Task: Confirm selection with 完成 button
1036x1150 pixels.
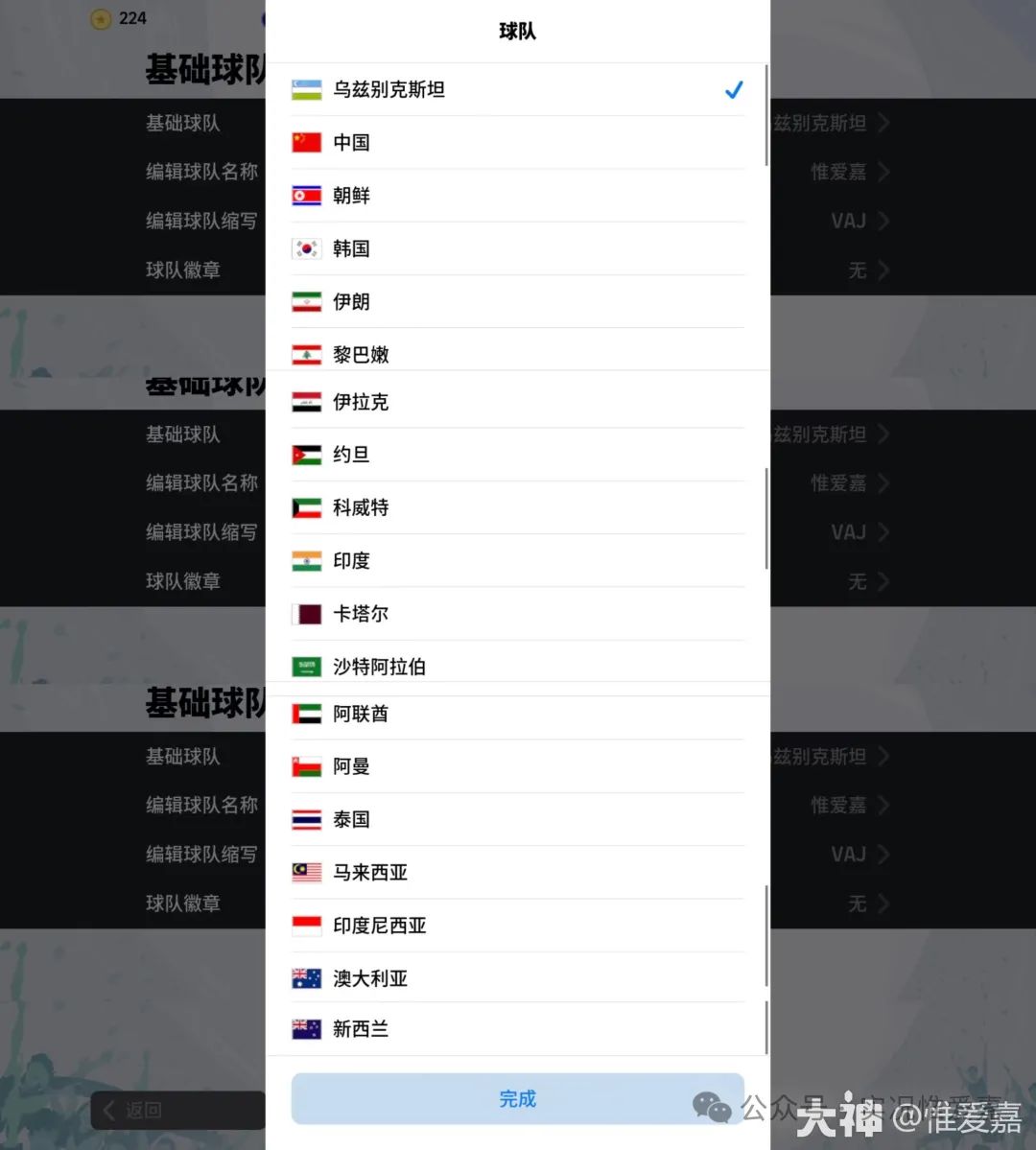Action: (x=517, y=1099)
